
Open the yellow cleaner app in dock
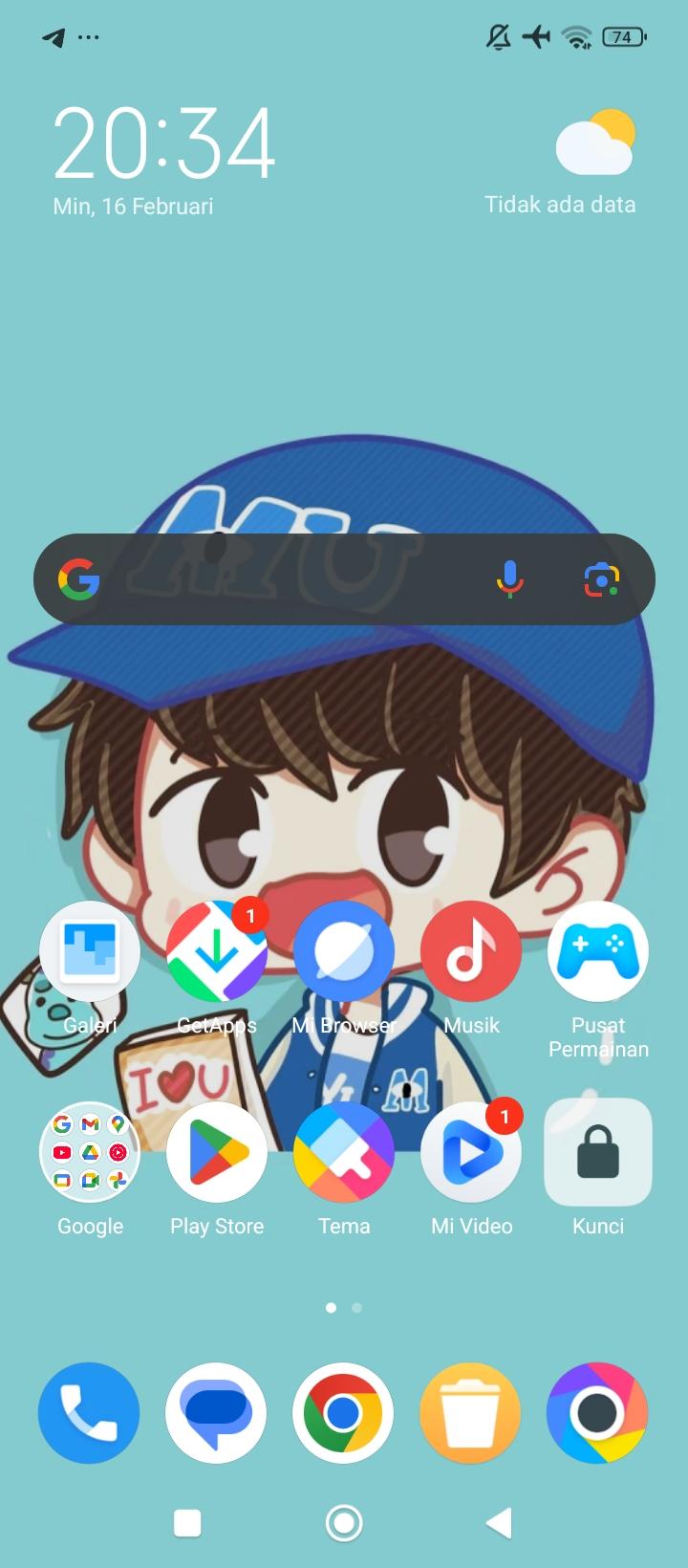coord(470,1413)
